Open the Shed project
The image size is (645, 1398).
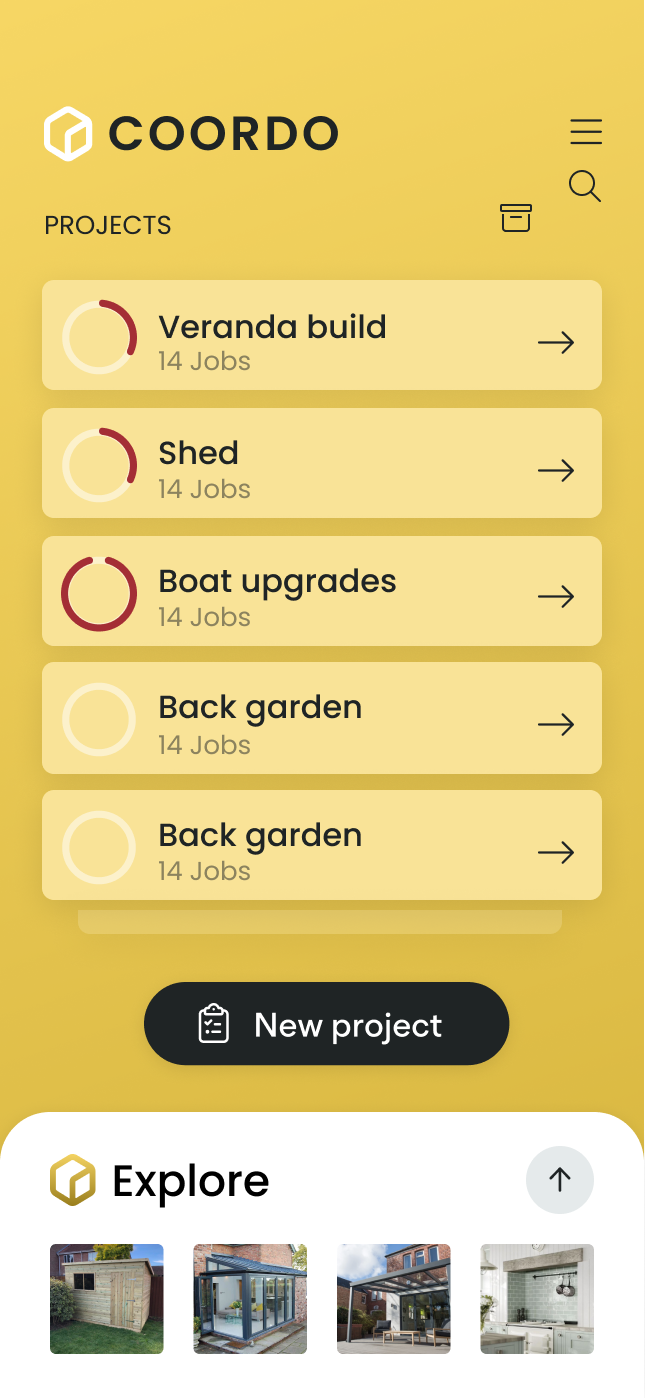[x=322, y=463]
